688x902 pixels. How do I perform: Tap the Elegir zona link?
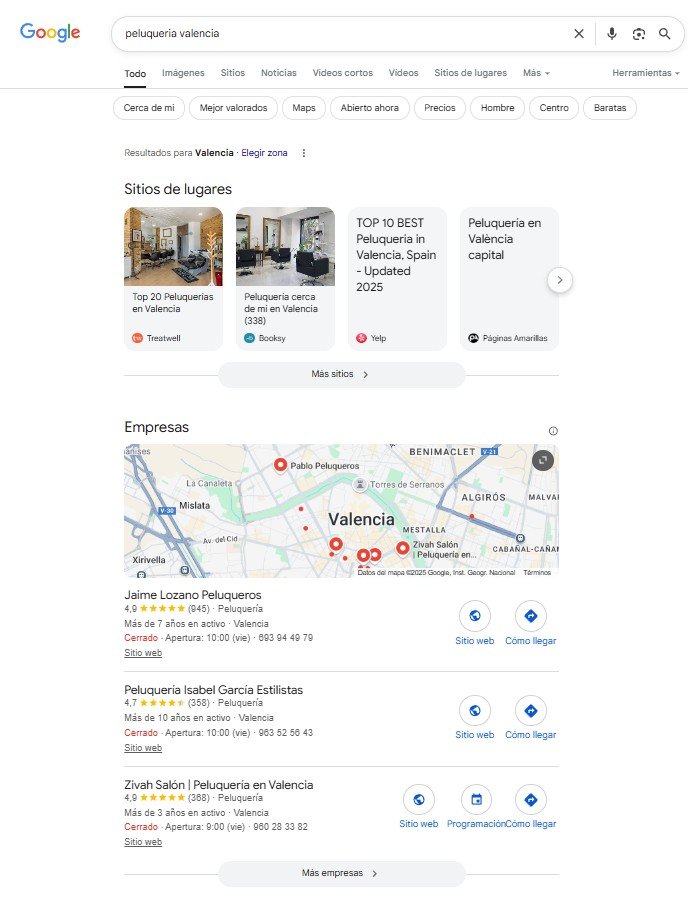pos(264,153)
